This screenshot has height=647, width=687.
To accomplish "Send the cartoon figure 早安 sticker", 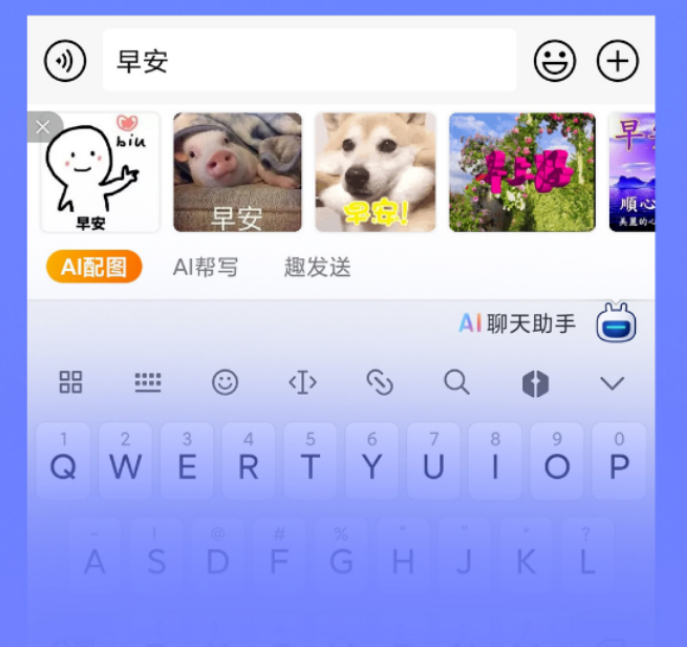I will coord(99,174).
